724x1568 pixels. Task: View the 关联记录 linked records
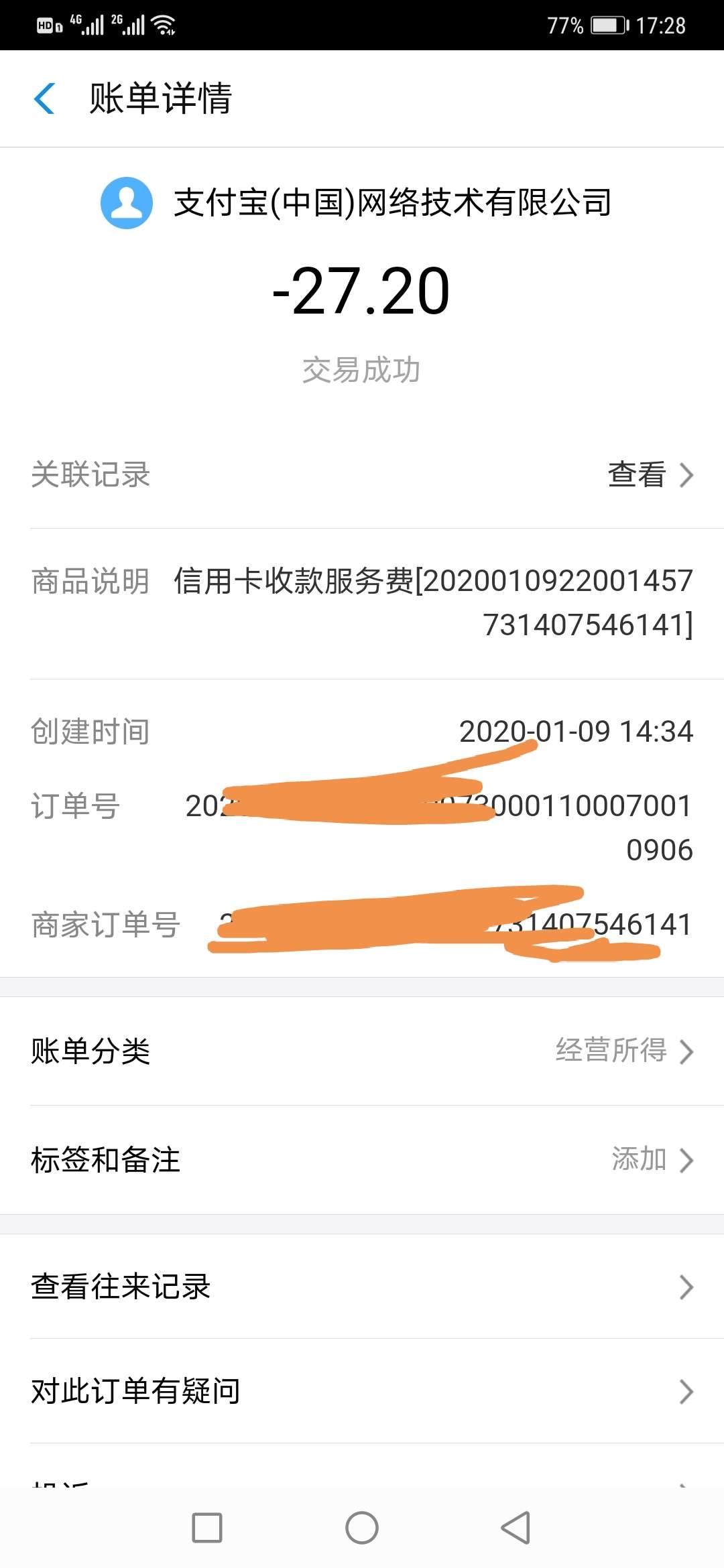[362, 474]
